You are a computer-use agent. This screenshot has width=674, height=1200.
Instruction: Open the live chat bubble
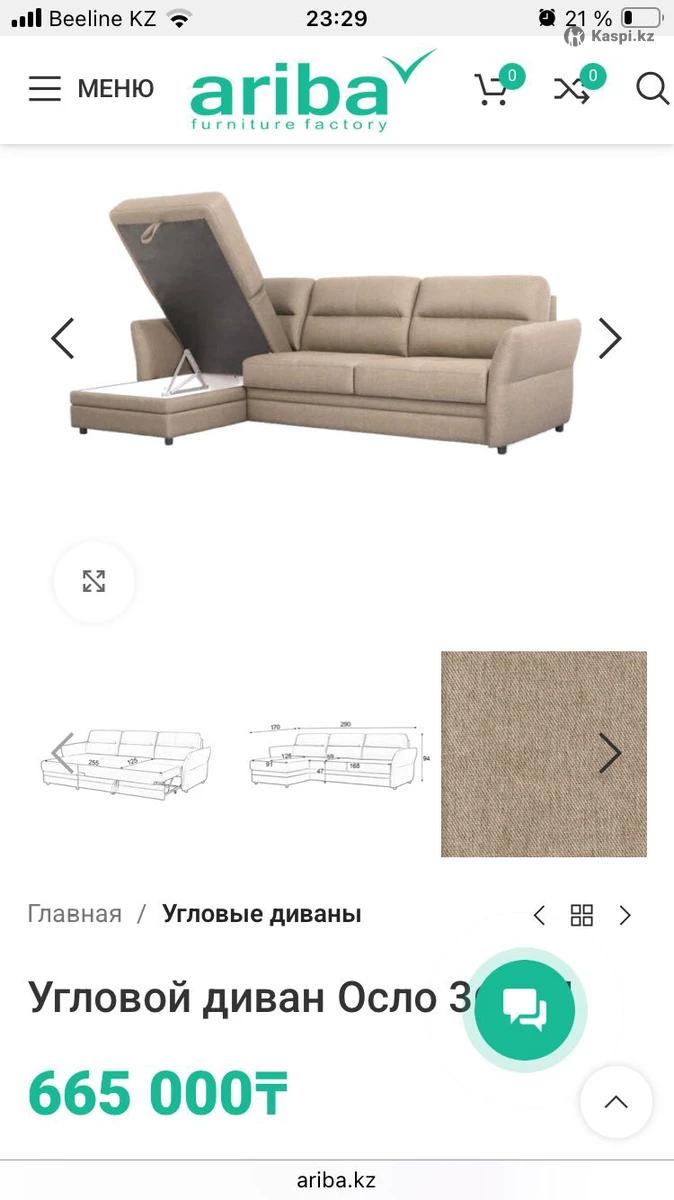525,1008
